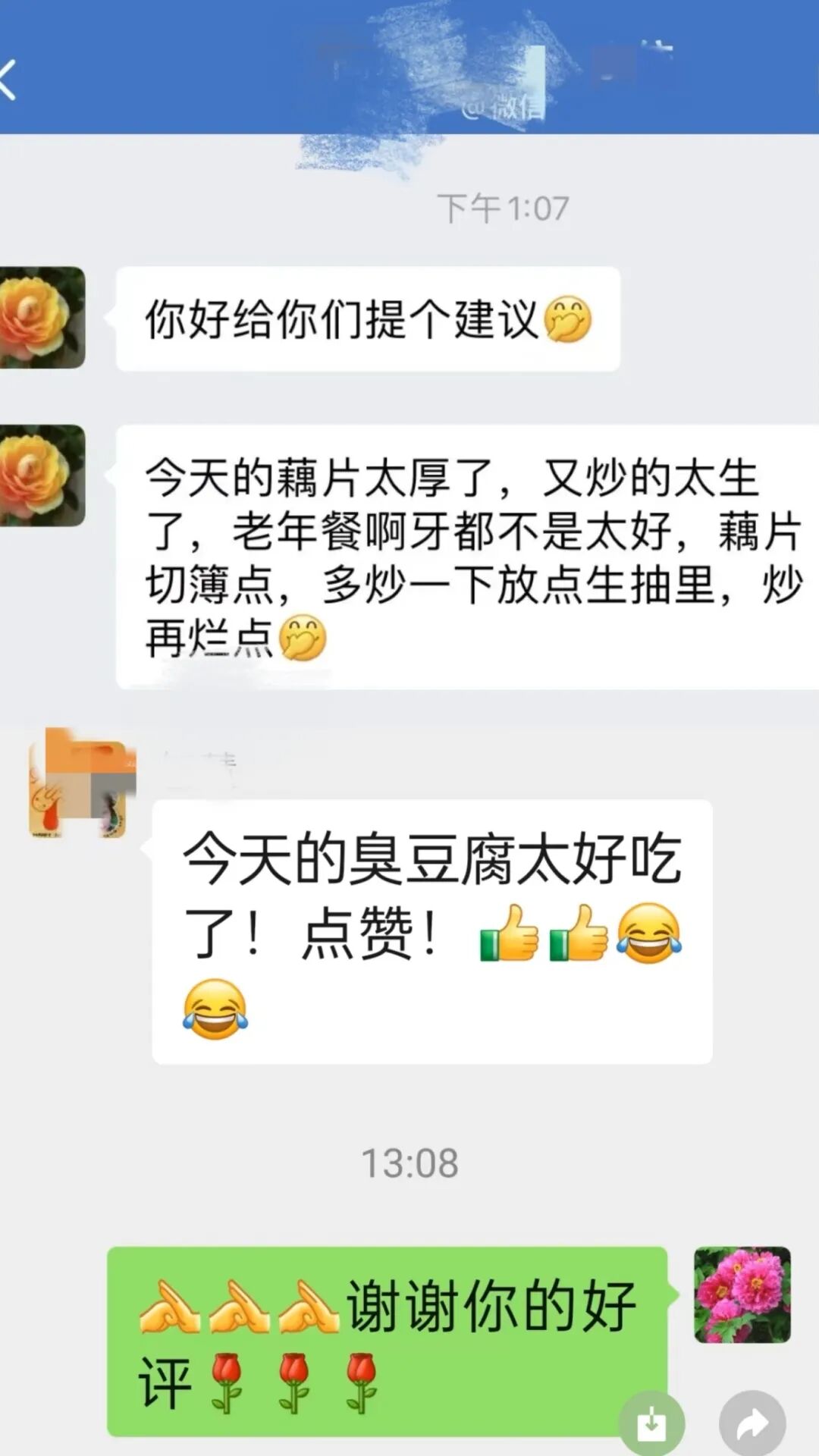Open the yellow rose avatar beside 你好给你们提个建议
The height and width of the screenshot is (1456, 819).
(x=42, y=318)
